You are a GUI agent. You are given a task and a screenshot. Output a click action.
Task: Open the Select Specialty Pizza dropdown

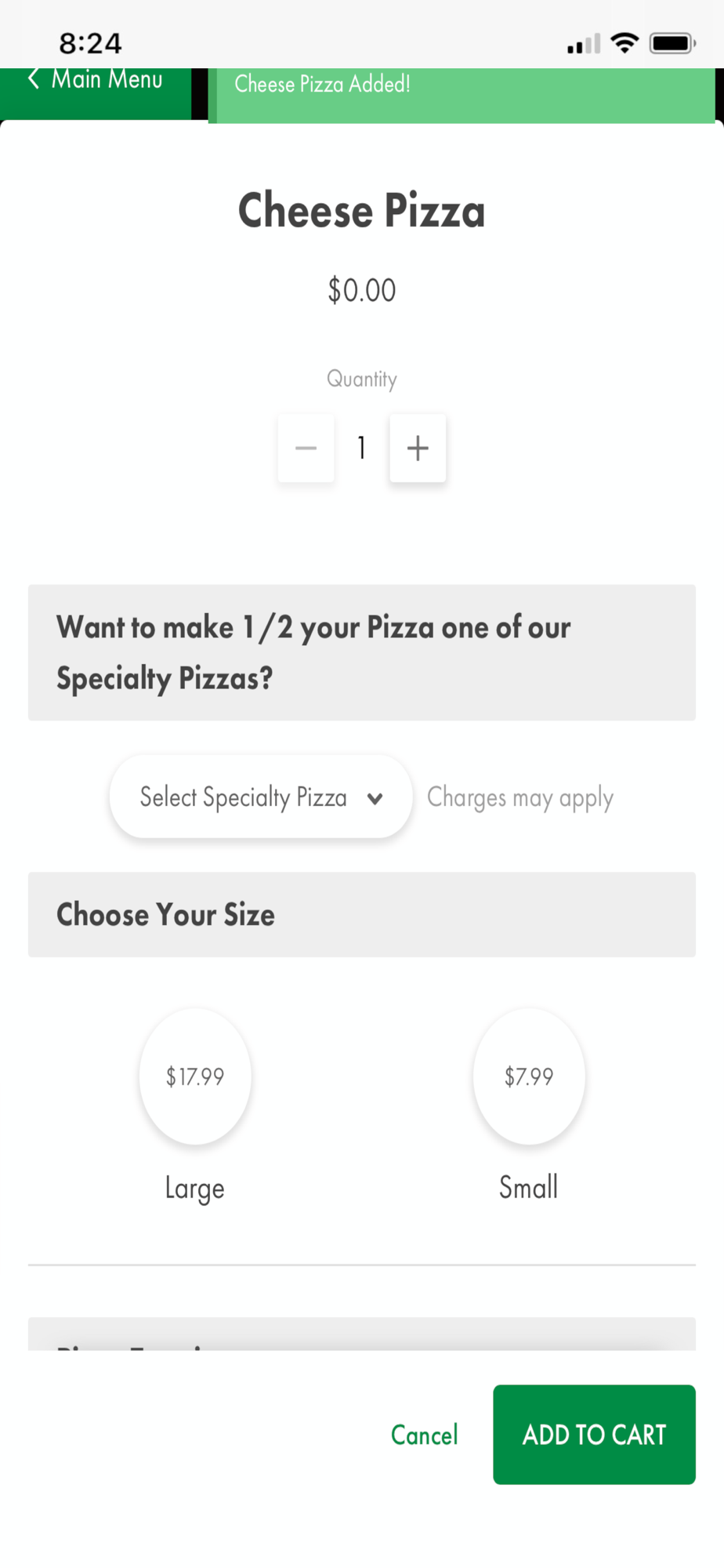click(x=261, y=797)
